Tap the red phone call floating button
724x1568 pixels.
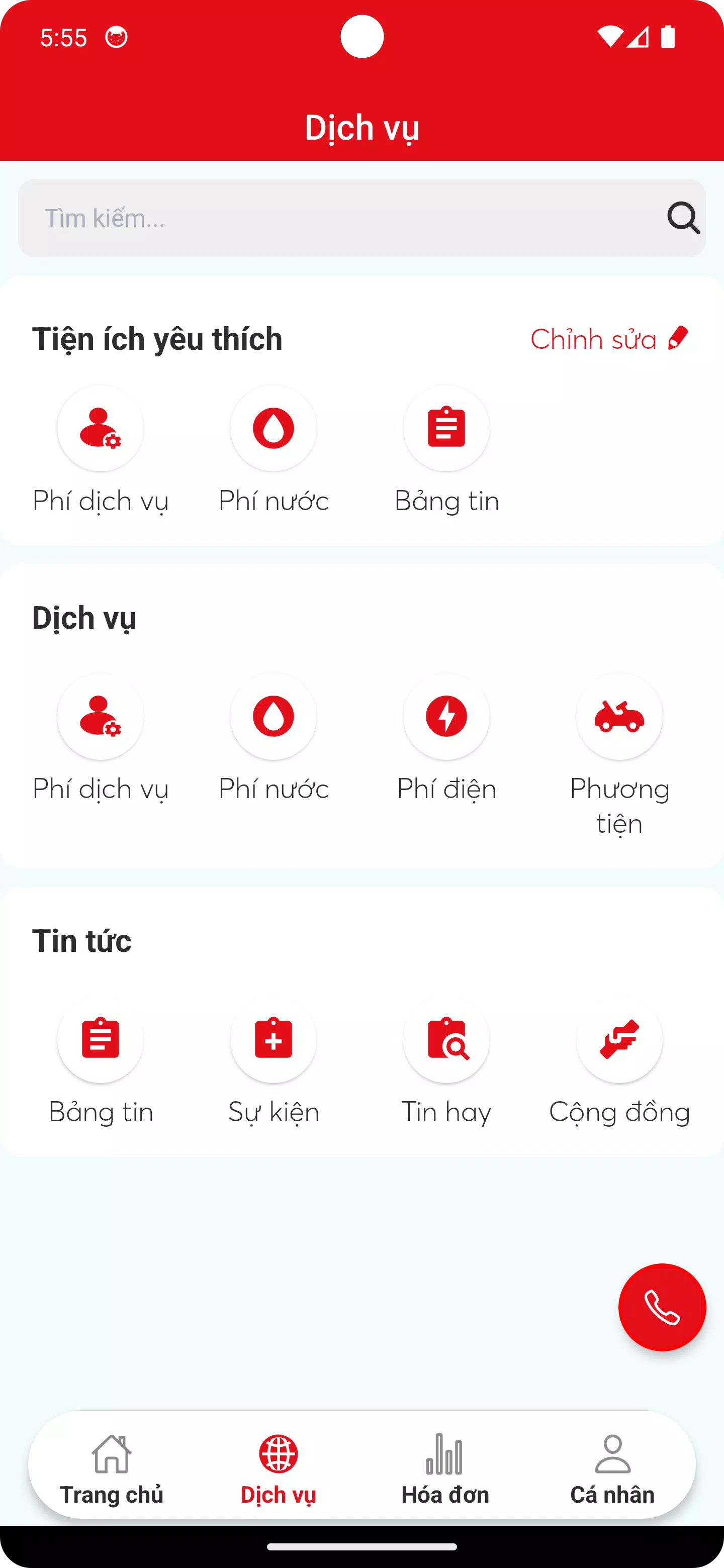click(x=662, y=1307)
